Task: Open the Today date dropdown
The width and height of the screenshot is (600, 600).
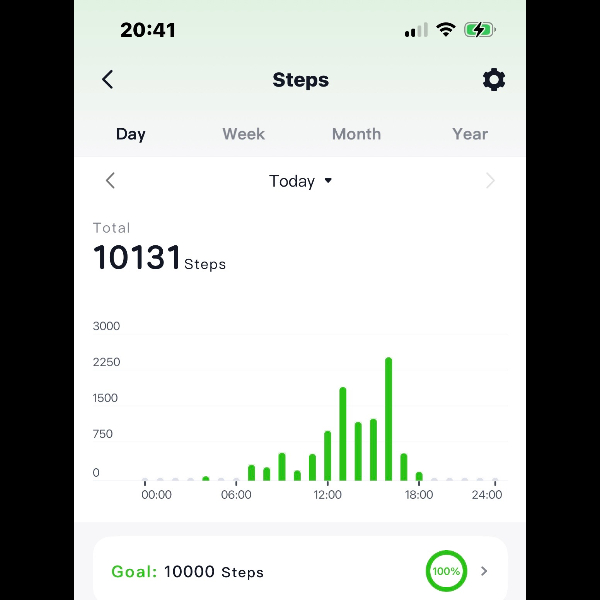Action: (x=300, y=181)
